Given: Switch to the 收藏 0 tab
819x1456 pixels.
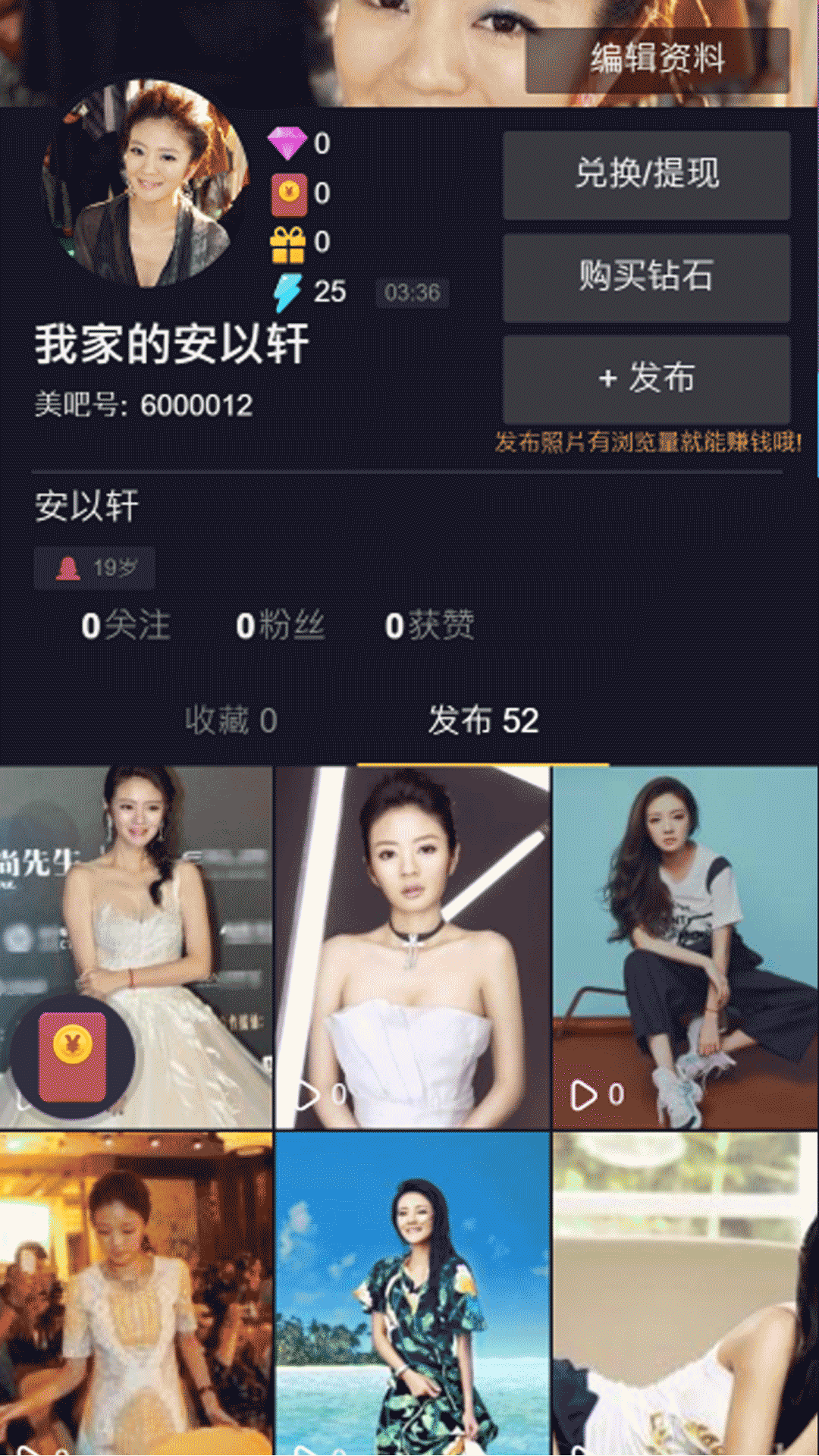Looking at the screenshot, I should click(231, 720).
